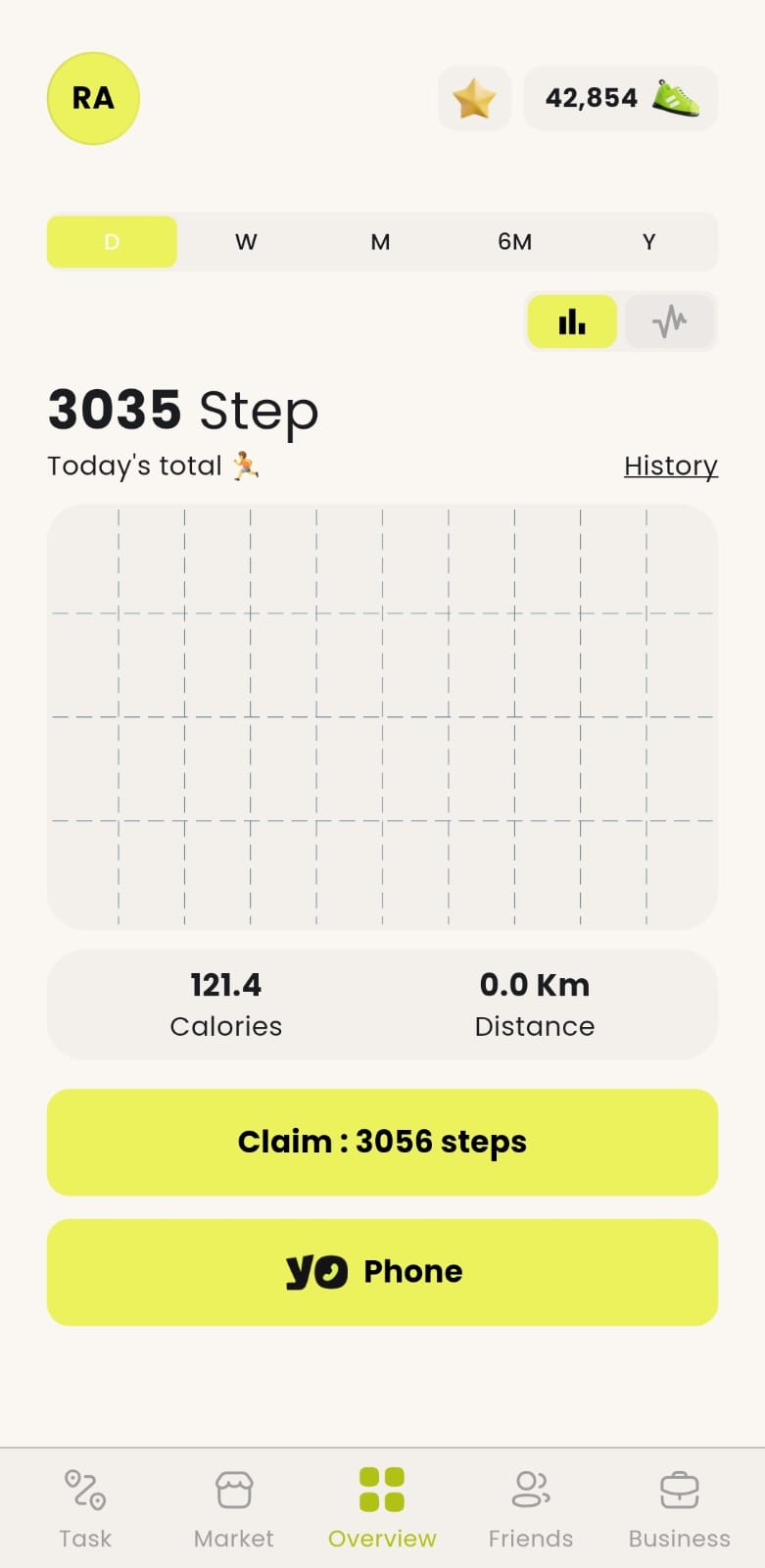
Task: Tap the gold star icon
Action: pyautogui.click(x=474, y=98)
